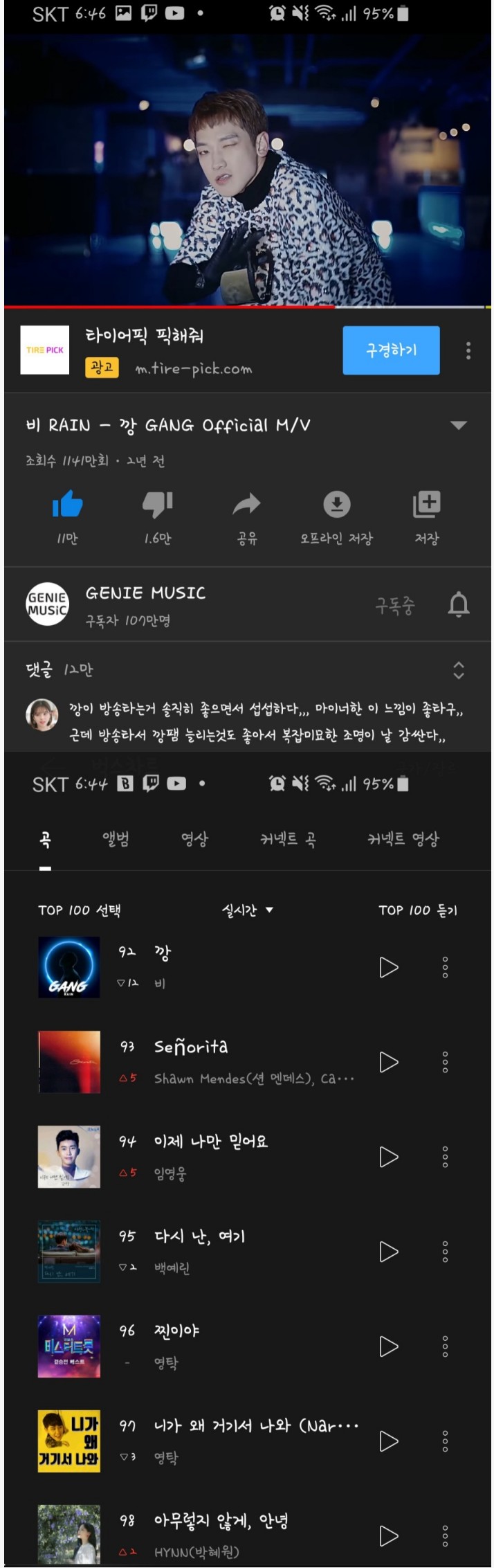Tap the channel notification bell
Screen dimensions: 494x1568
pyautogui.click(x=458, y=605)
